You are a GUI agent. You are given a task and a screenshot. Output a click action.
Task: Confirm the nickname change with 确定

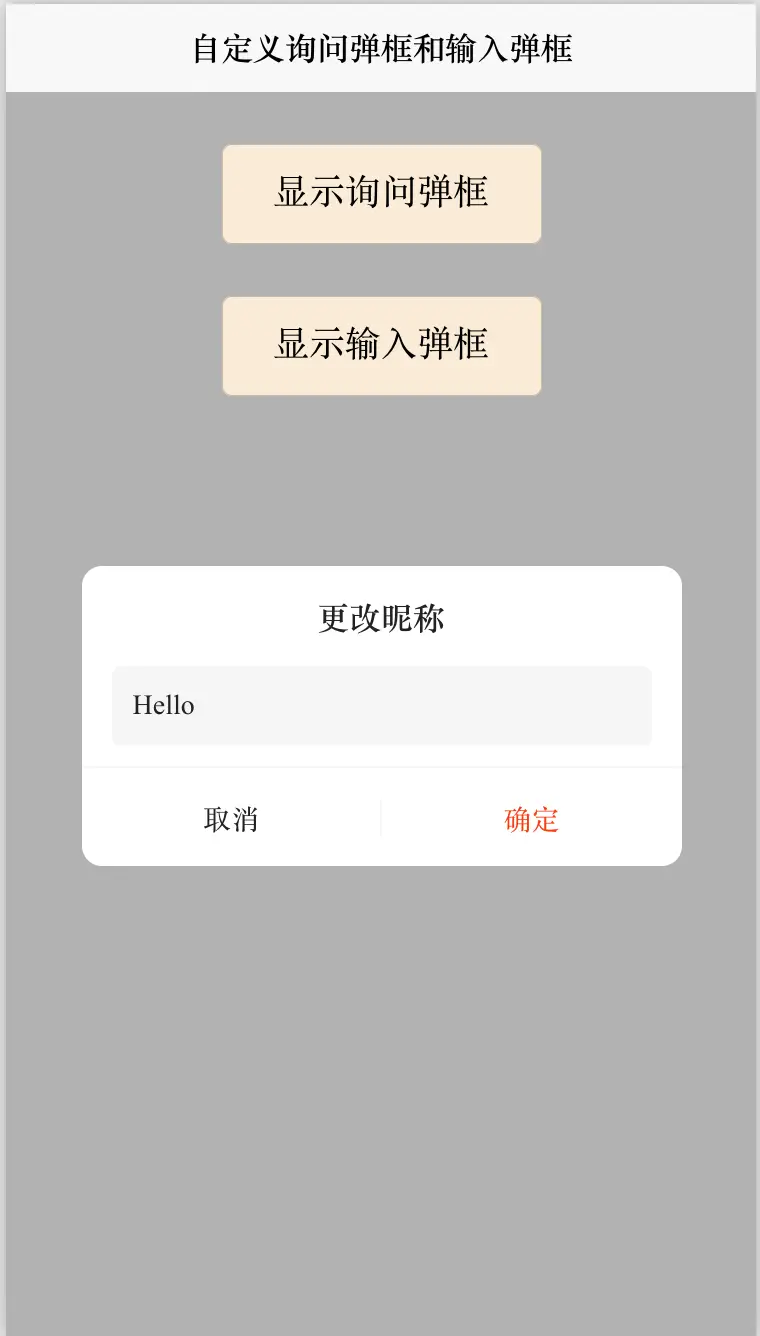(x=531, y=819)
